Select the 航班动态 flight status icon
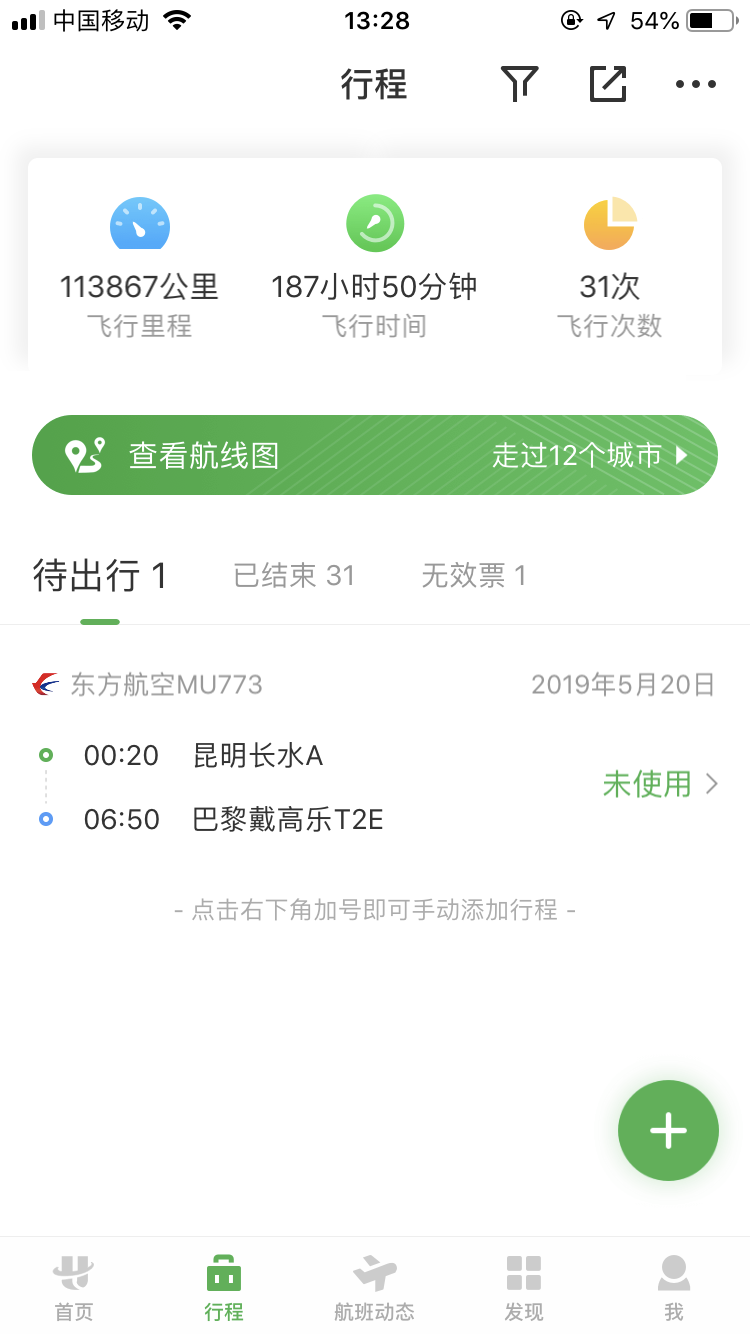Image resolution: width=750 pixels, height=1334 pixels. [373, 1272]
